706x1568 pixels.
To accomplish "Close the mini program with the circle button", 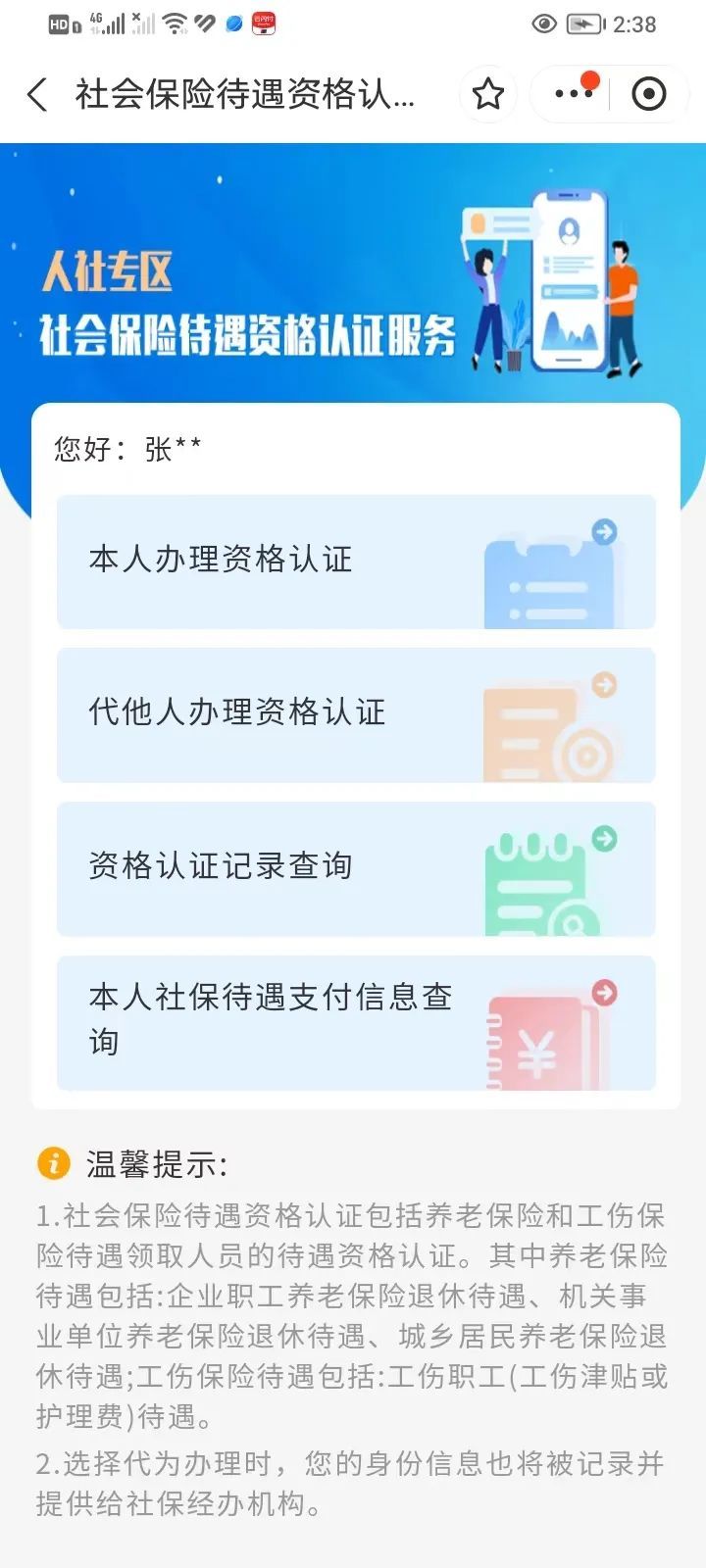I will (x=648, y=95).
